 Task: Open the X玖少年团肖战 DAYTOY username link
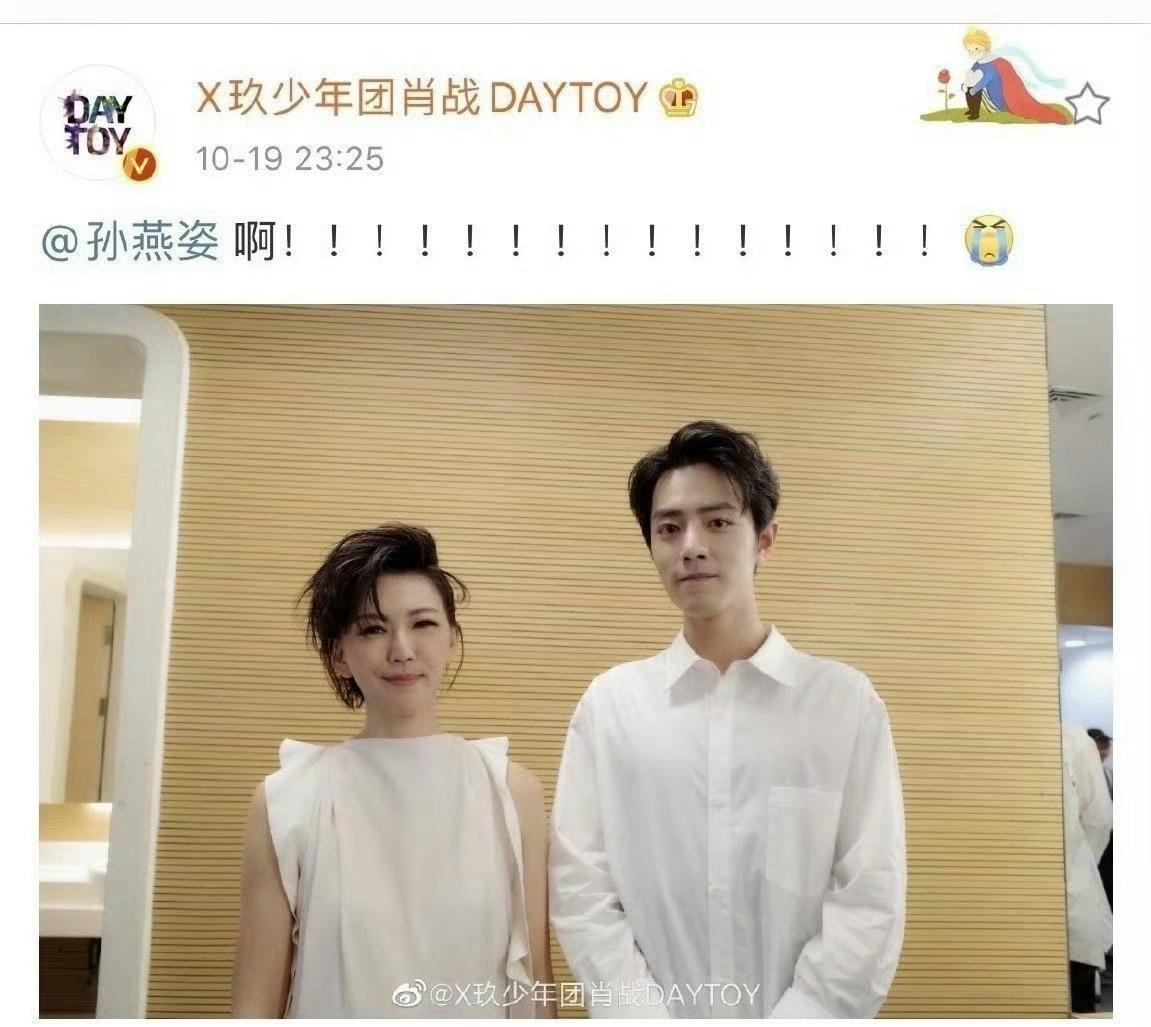tap(421, 99)
